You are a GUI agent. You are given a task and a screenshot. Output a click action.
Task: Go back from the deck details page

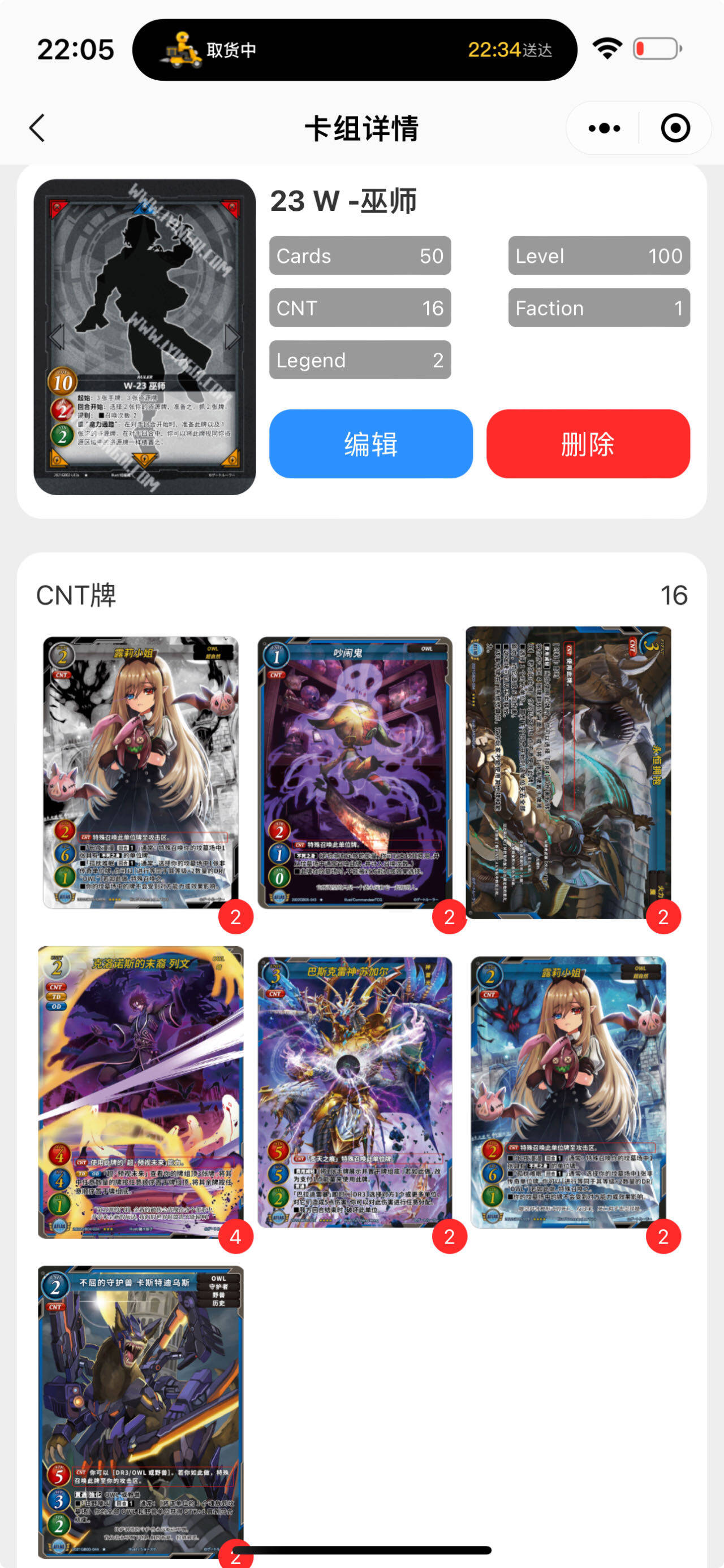pos(37,128)
